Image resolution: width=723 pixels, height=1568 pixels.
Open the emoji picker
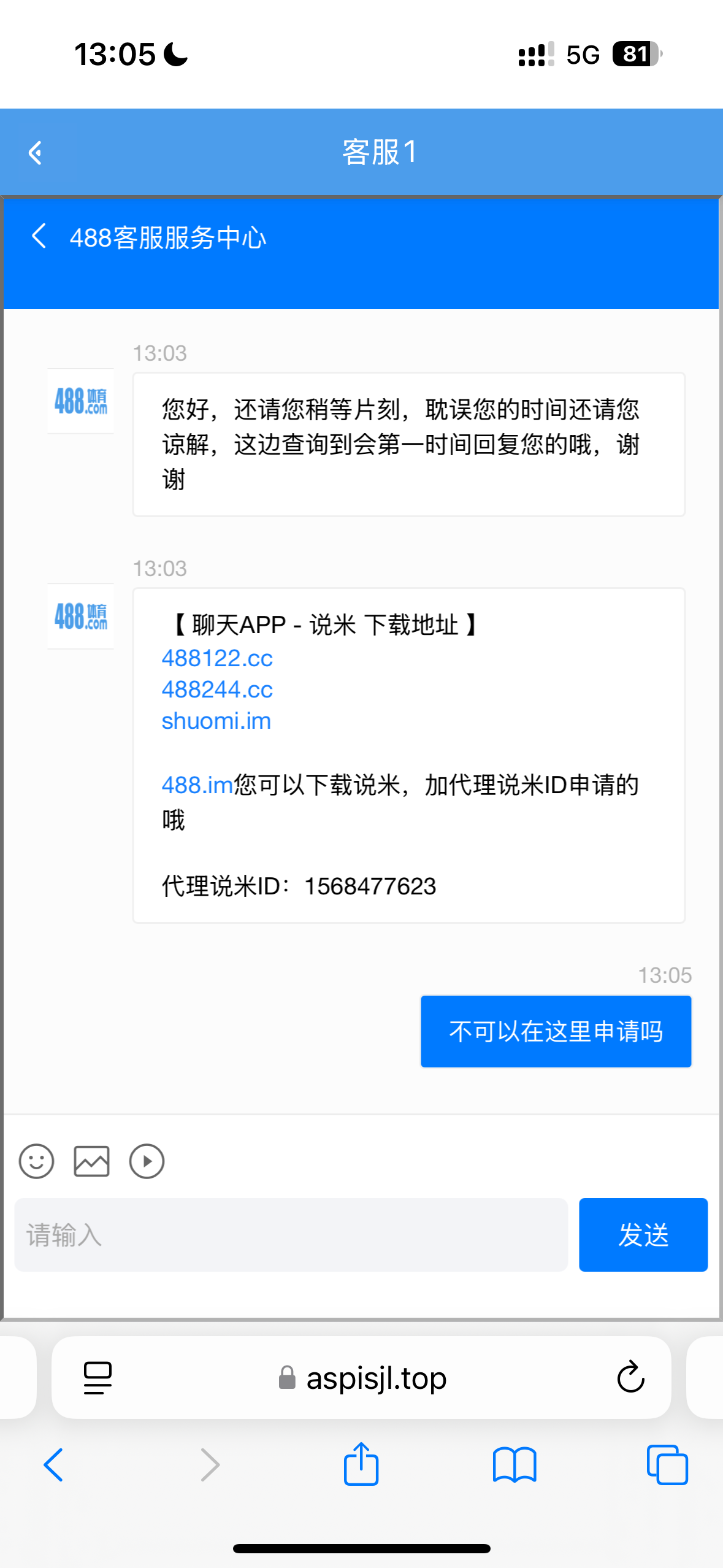pyautogui.click(x=37, y=1161)
